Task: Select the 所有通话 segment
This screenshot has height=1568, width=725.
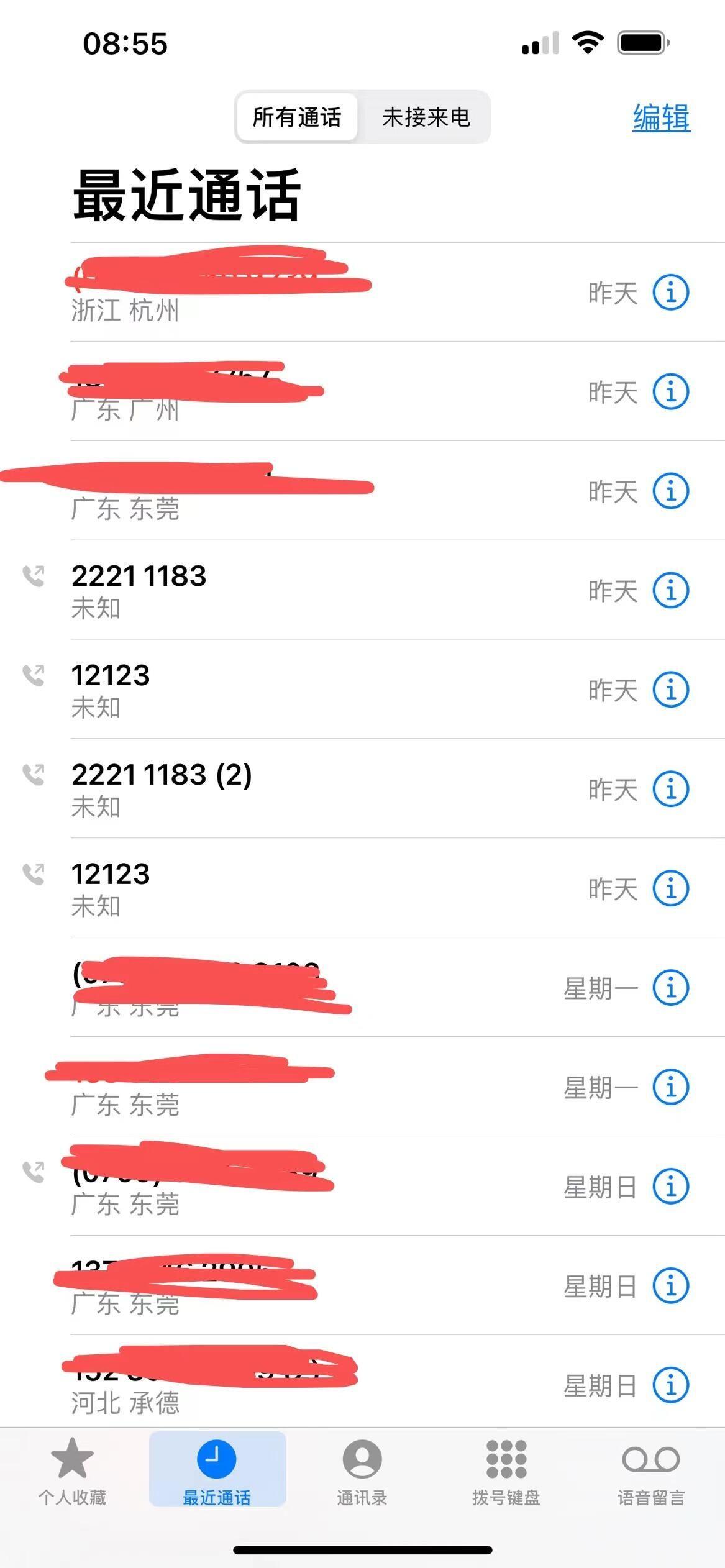Action: pos(297,117)
